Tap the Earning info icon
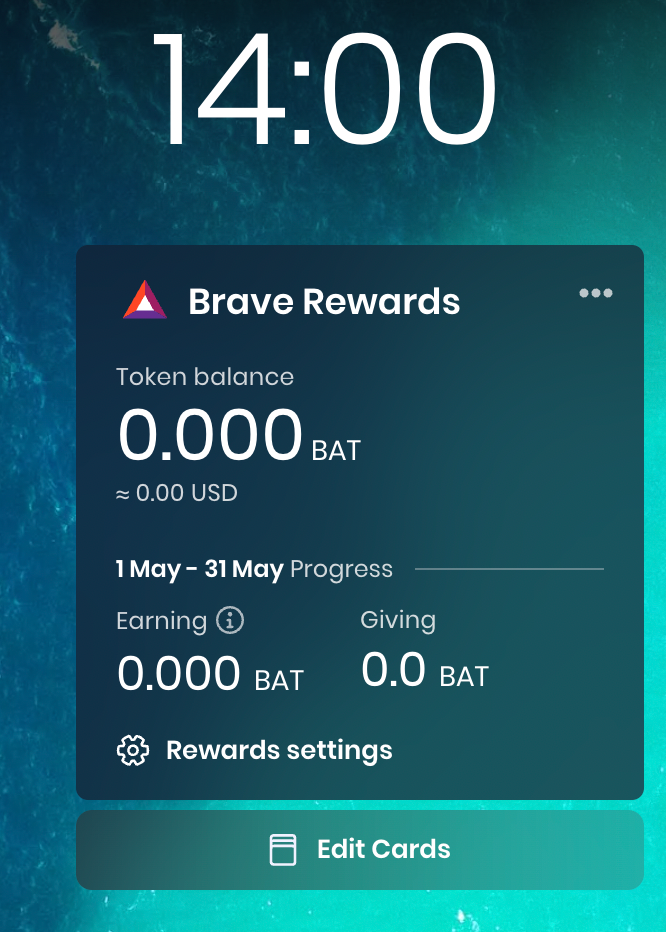The width and height of the screenshot is (666, 932). click(x=230, y=620)
